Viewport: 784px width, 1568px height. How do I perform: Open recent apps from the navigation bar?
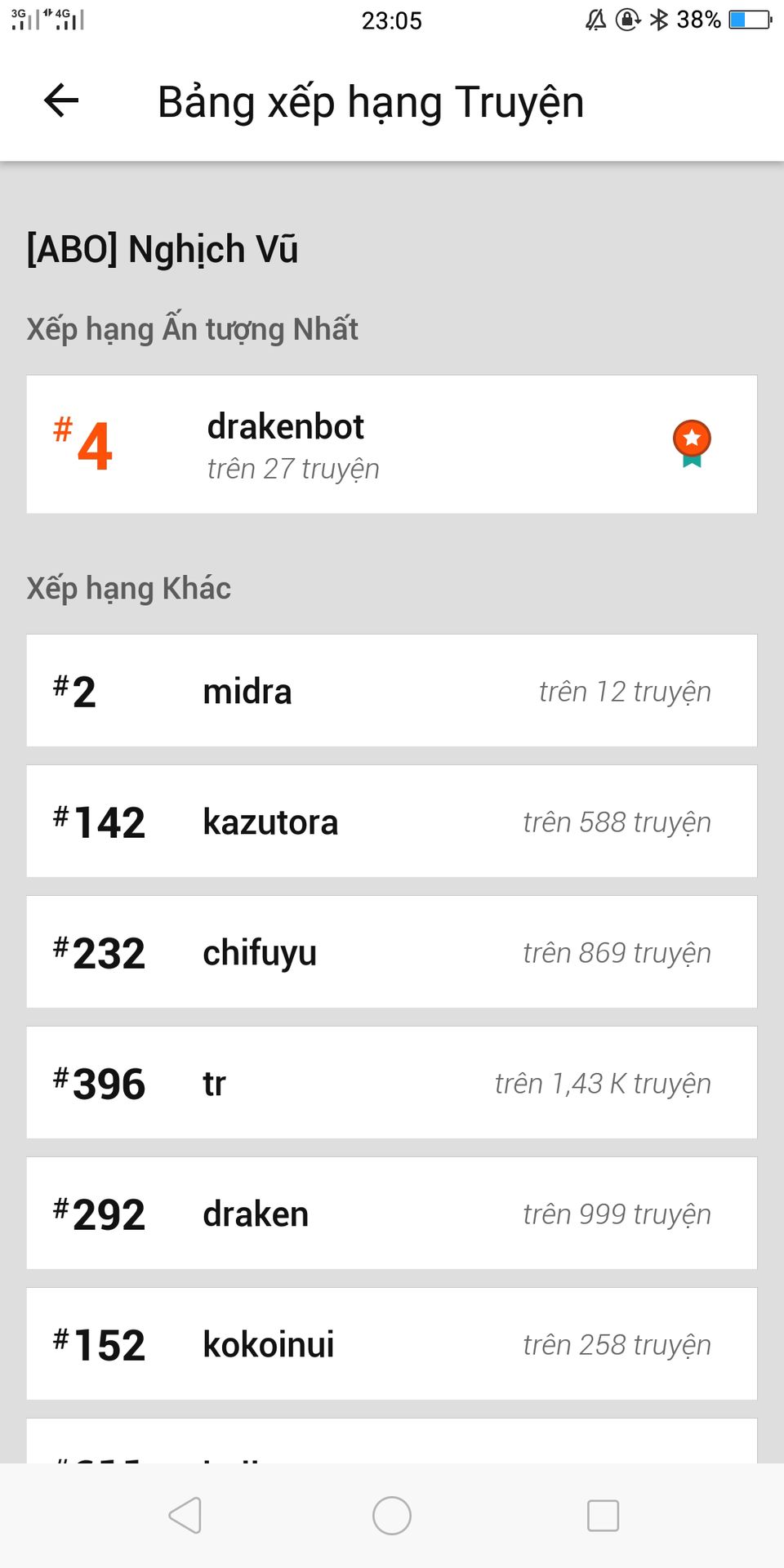tap(603, 1516)
